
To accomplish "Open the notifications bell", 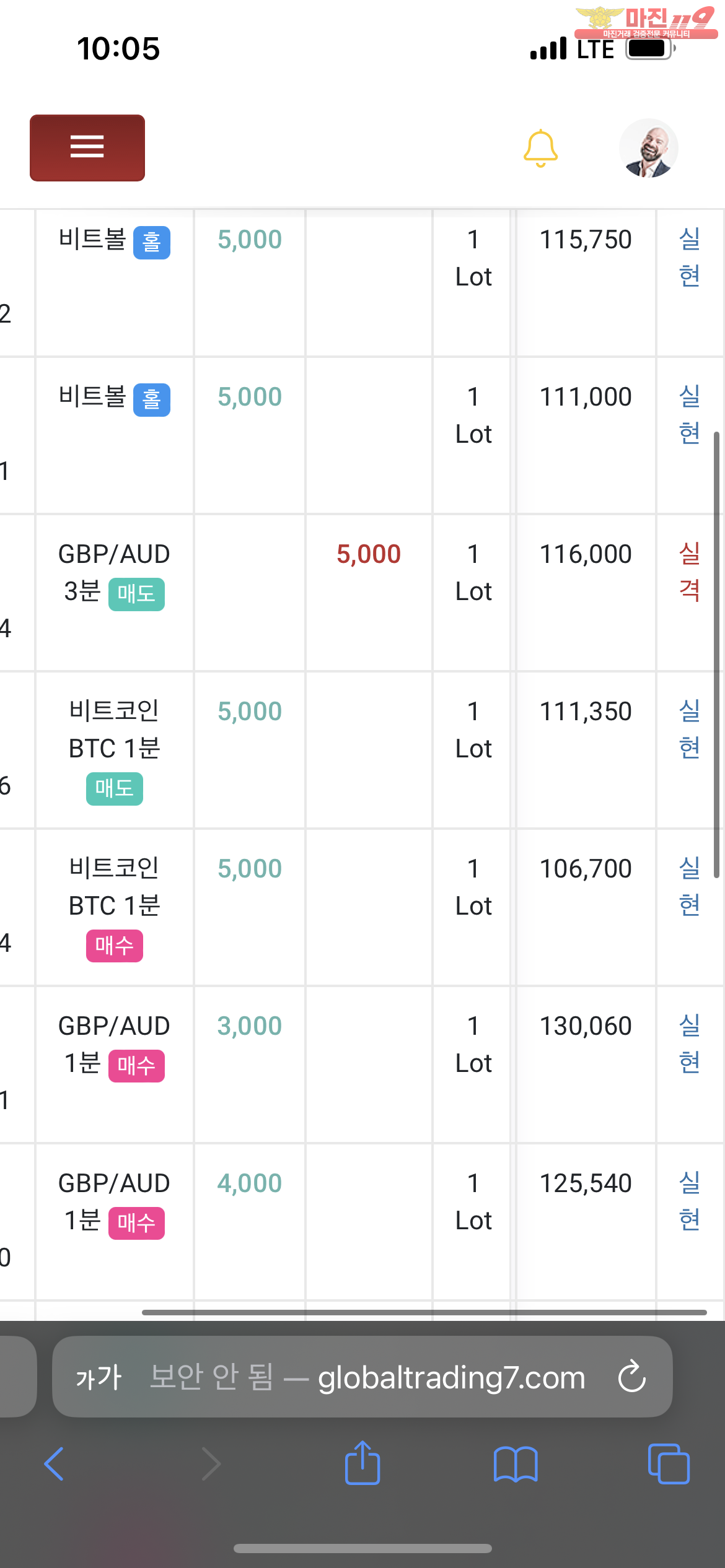I will point(540,149).
